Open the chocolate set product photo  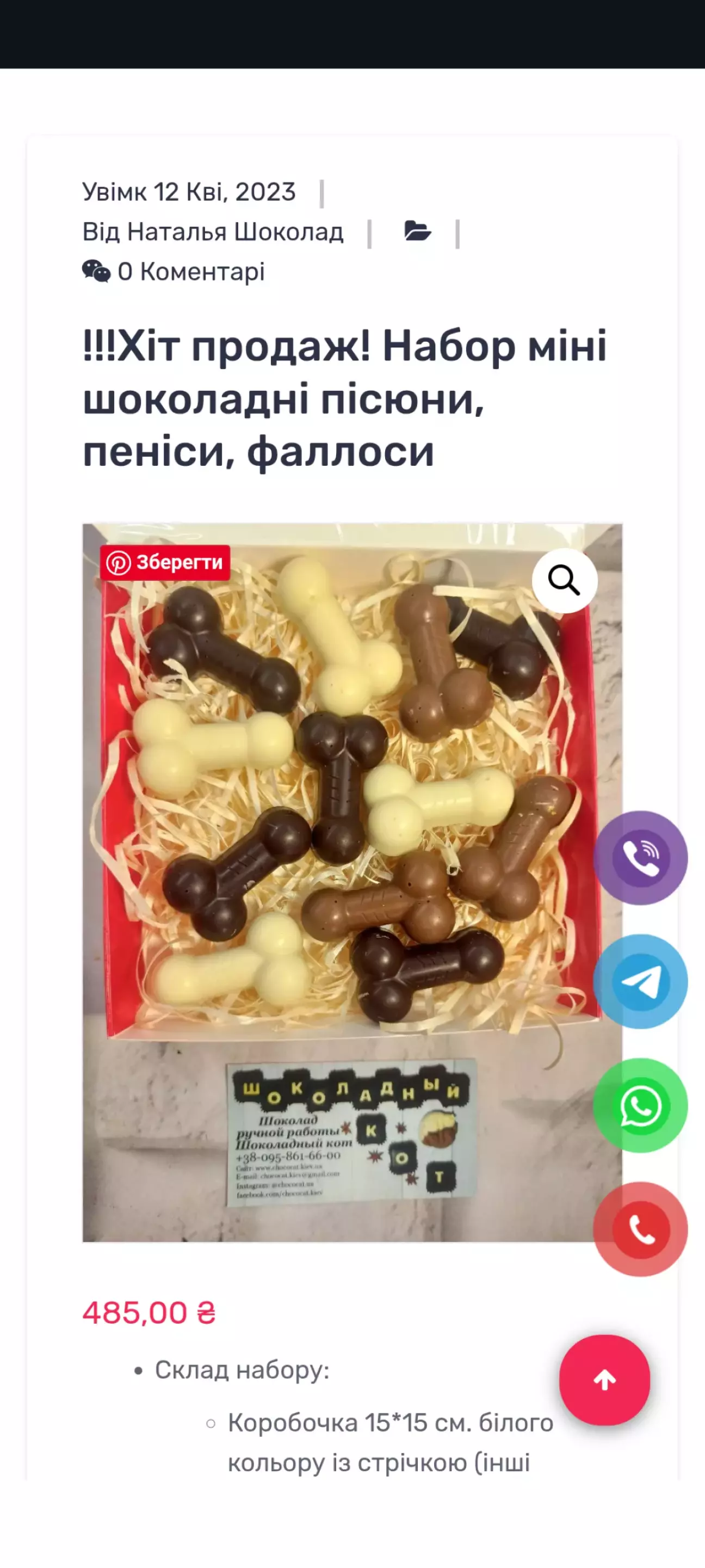click(x=352, y=882)
